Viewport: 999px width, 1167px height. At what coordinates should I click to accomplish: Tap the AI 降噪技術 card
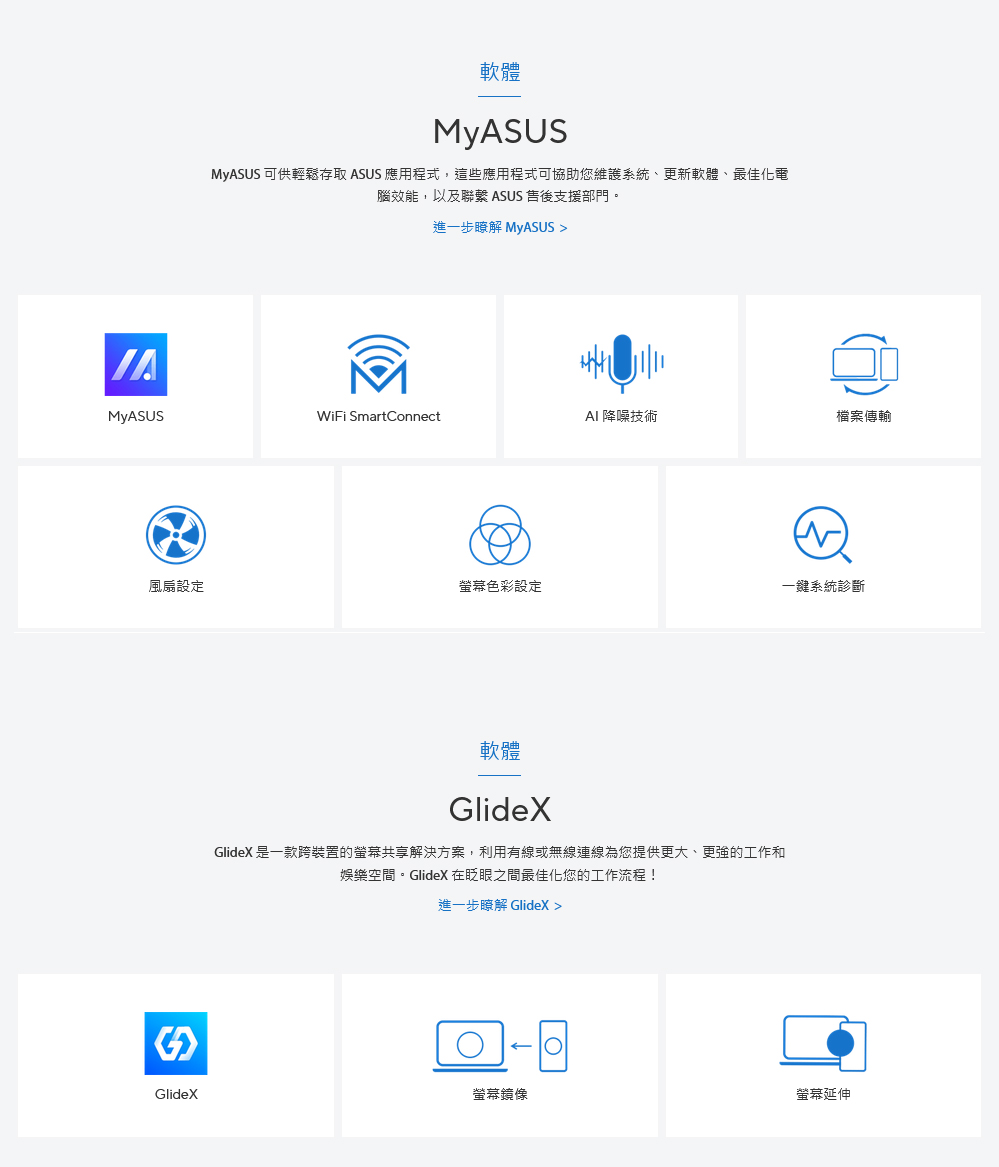[621, 377]
